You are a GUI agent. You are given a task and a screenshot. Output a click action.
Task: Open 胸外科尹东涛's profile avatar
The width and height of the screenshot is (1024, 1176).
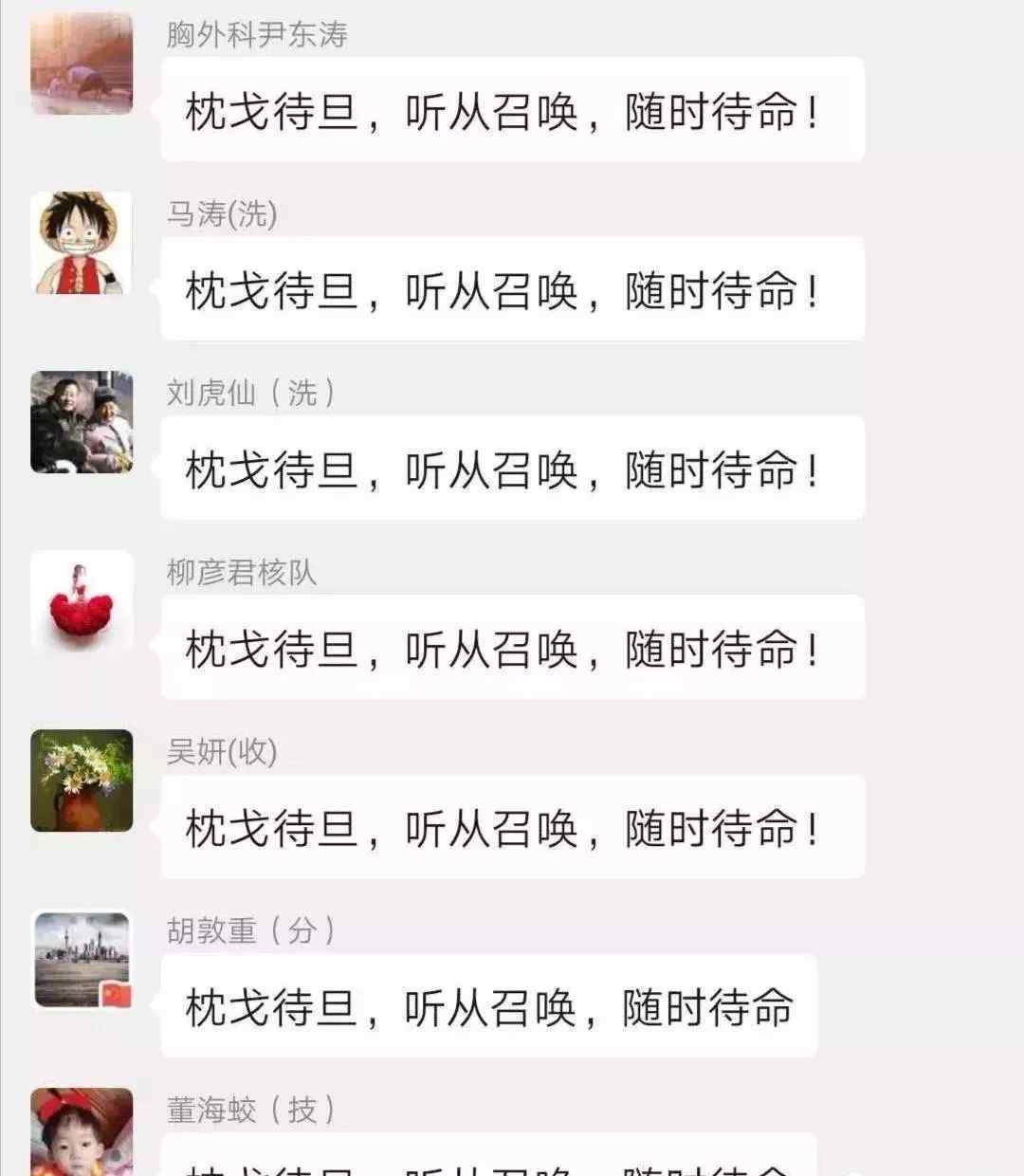point(82,64)
